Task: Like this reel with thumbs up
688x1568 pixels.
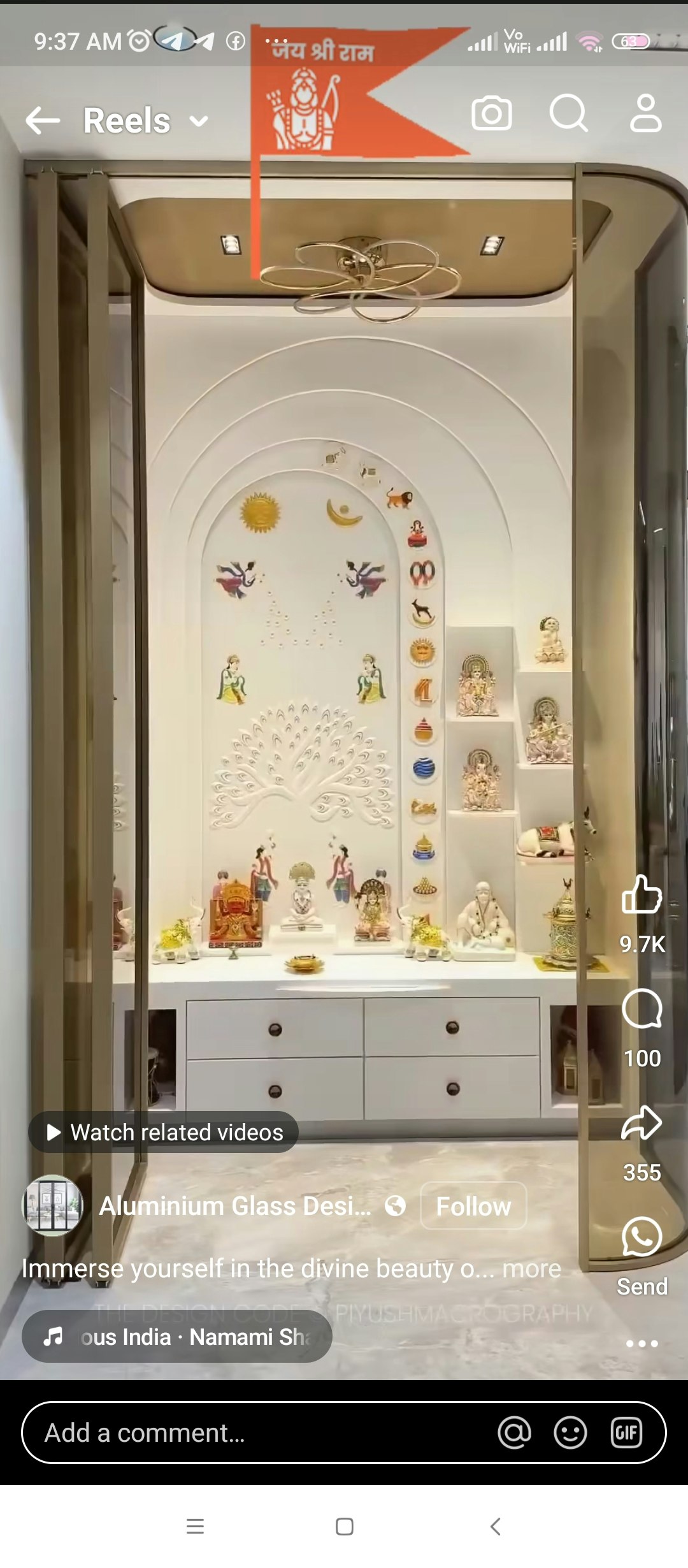Action: click(x=641, y=894)
